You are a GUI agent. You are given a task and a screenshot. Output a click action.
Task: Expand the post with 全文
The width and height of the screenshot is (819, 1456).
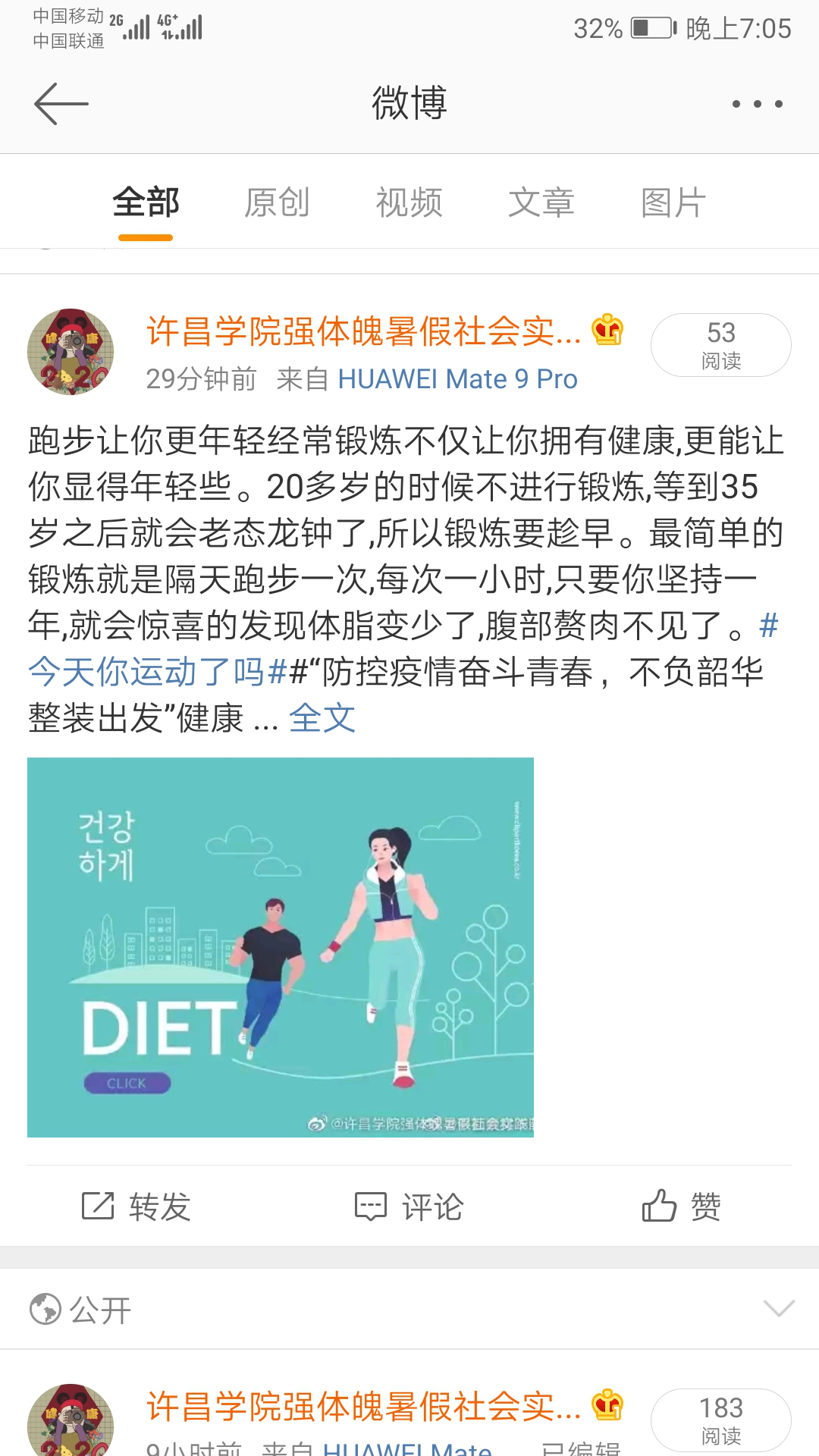[x=322, y=718]
